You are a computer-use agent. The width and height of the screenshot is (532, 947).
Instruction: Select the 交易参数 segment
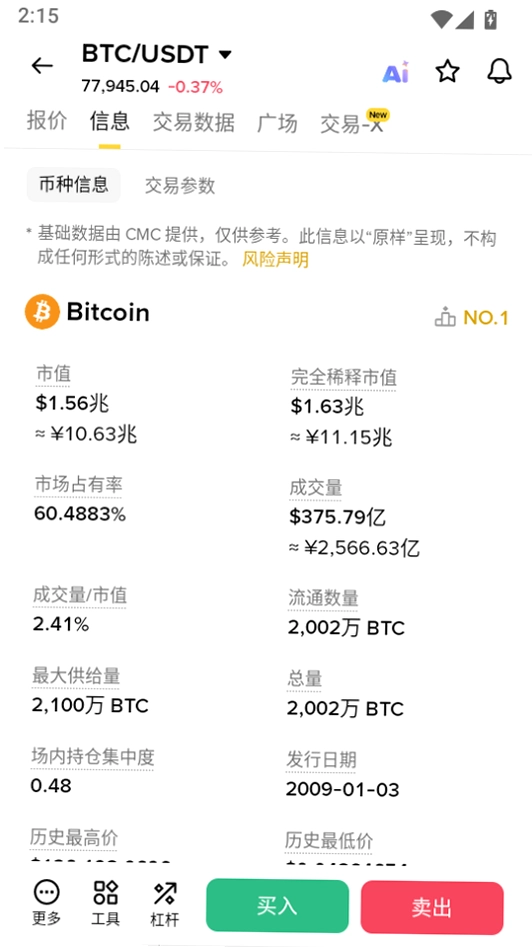(x=180, y=185)
